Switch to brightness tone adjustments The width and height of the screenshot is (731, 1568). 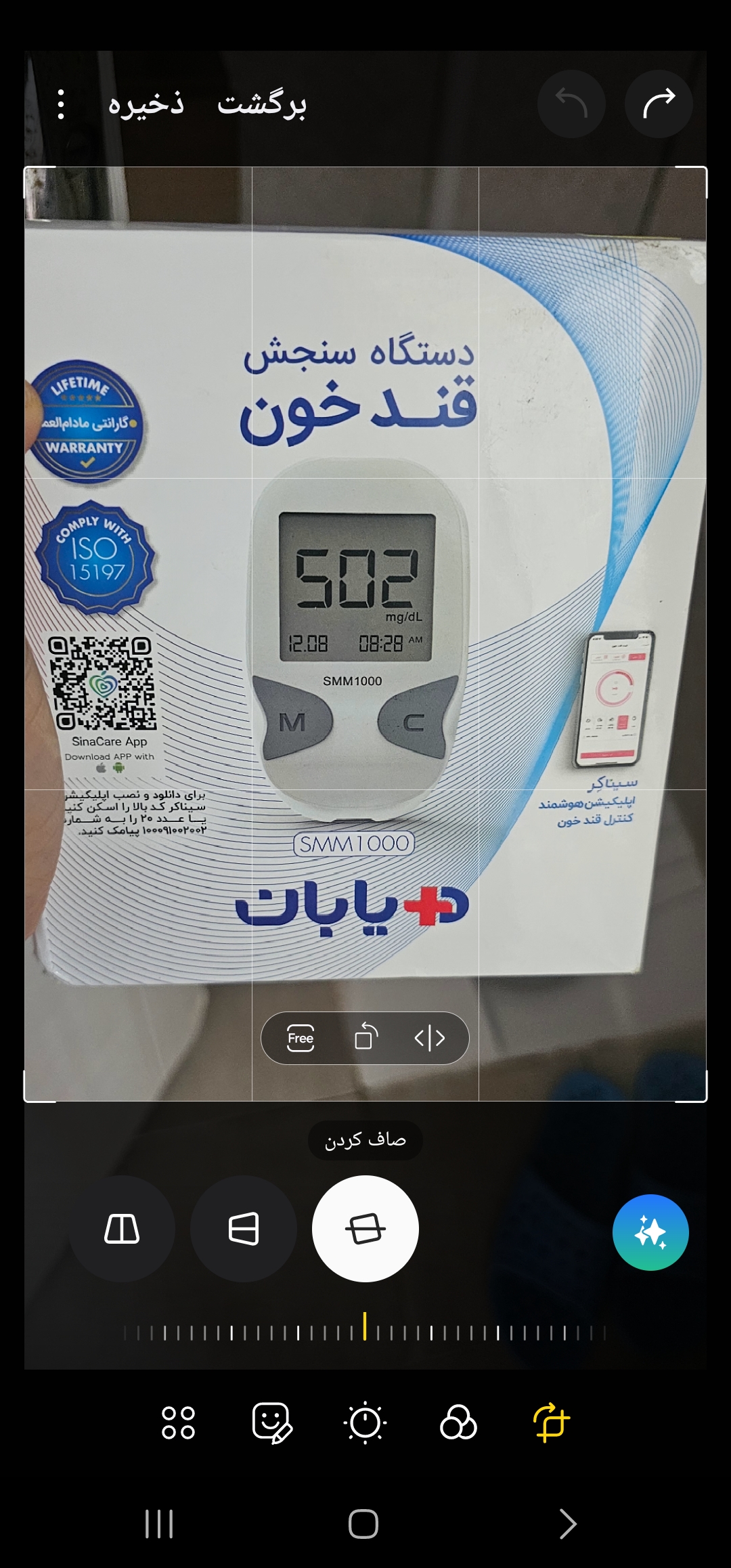(x=365, y=1422)
